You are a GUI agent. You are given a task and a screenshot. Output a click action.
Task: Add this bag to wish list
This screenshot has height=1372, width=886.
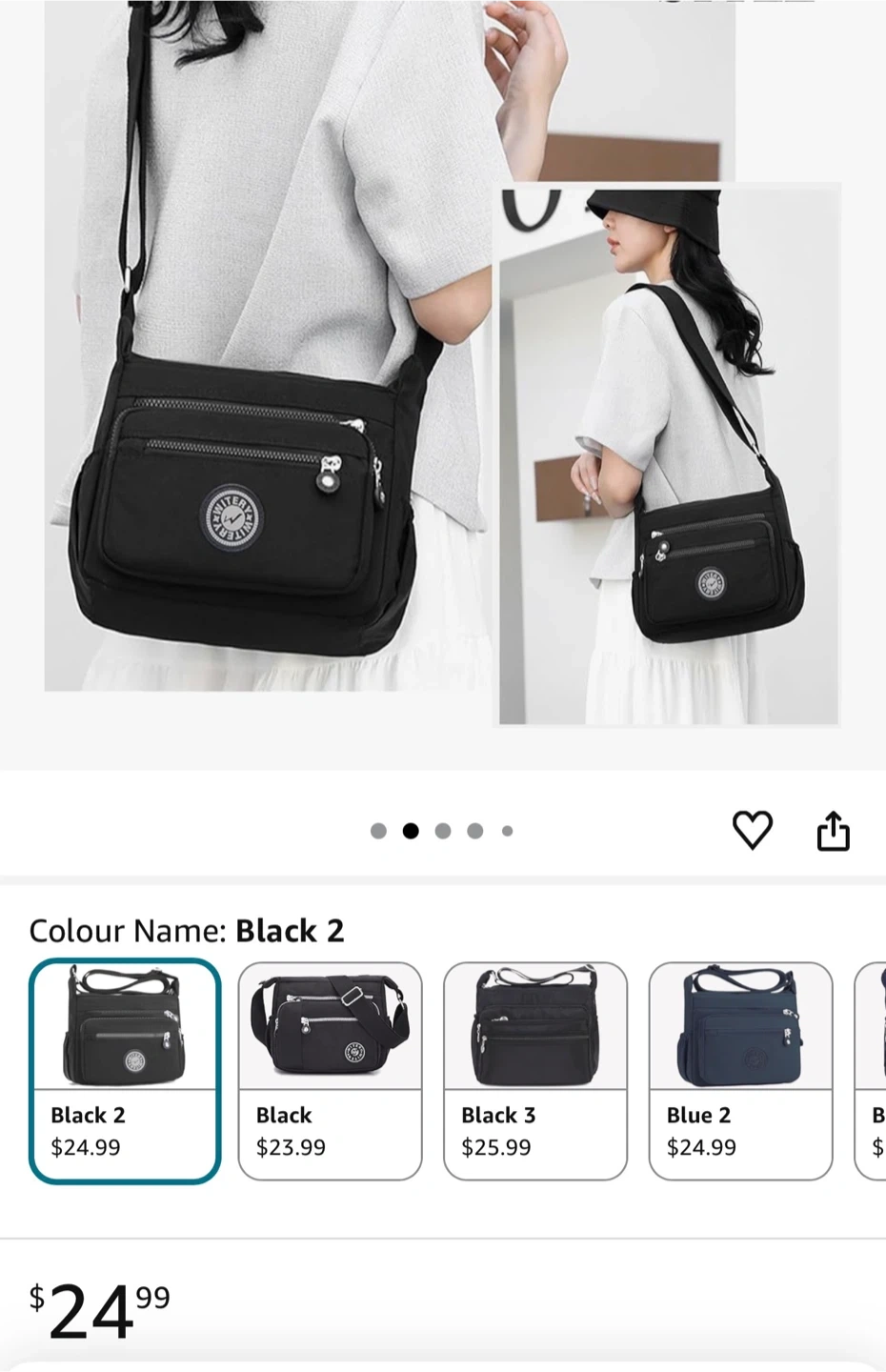point(752,830)
